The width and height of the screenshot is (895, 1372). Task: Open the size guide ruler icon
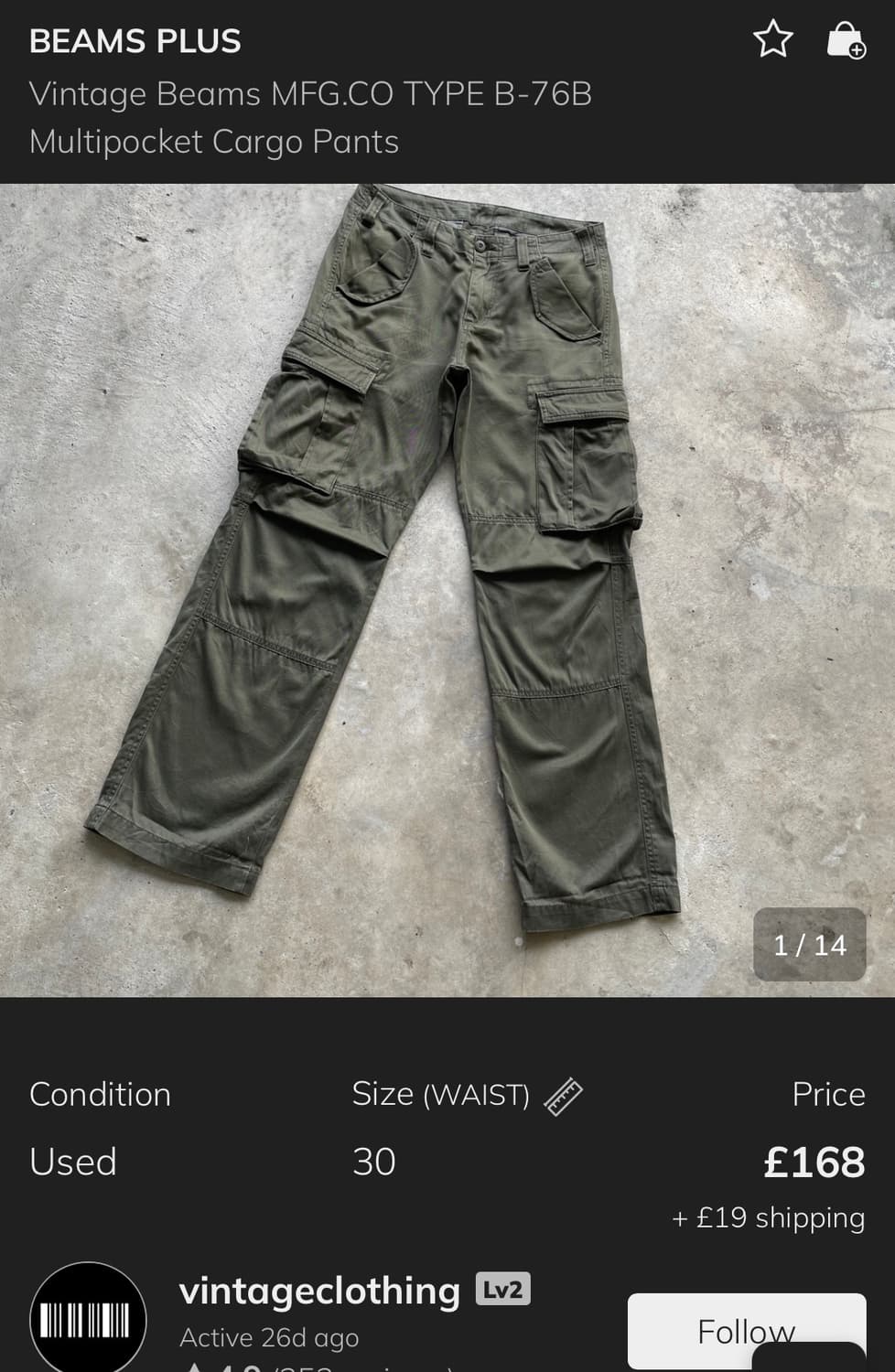point(565,1094)
